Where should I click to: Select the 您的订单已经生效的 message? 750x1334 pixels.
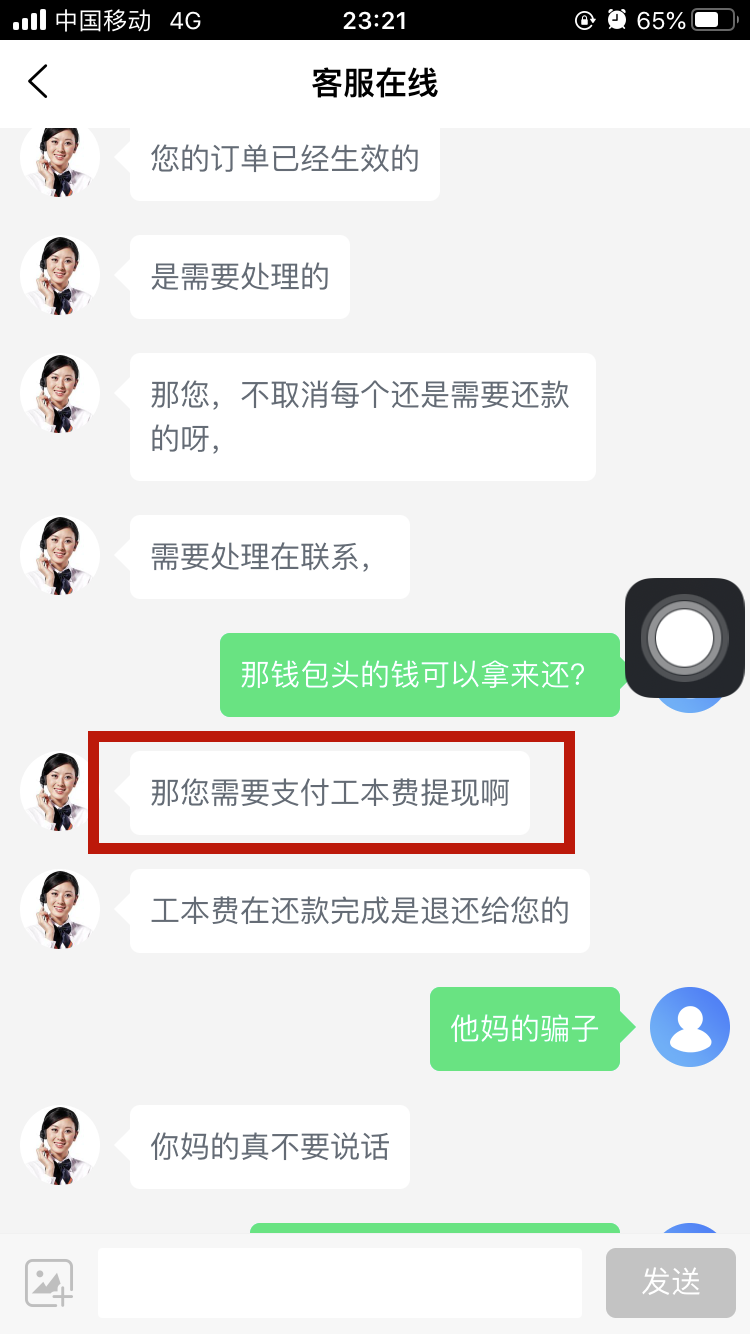(284, 160)
